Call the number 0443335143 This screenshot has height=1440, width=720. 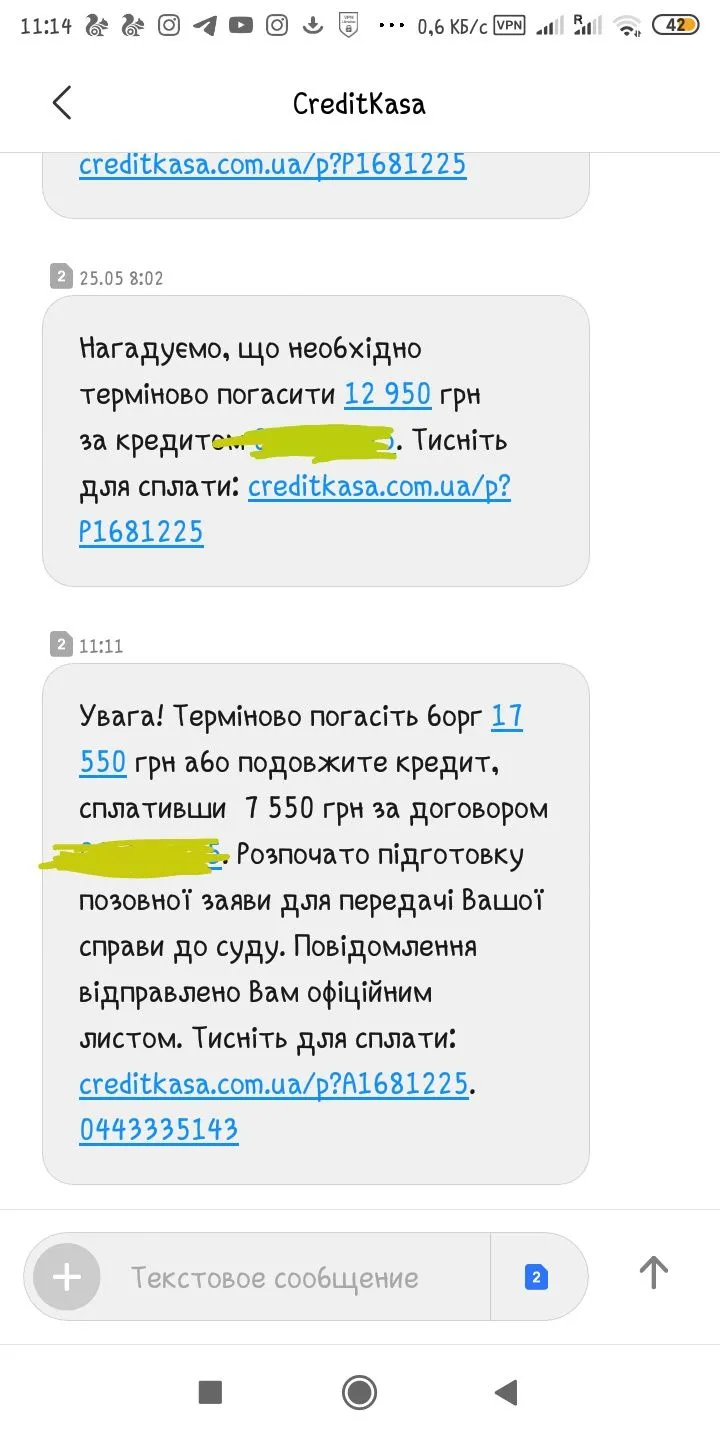tap(158, 1130)
